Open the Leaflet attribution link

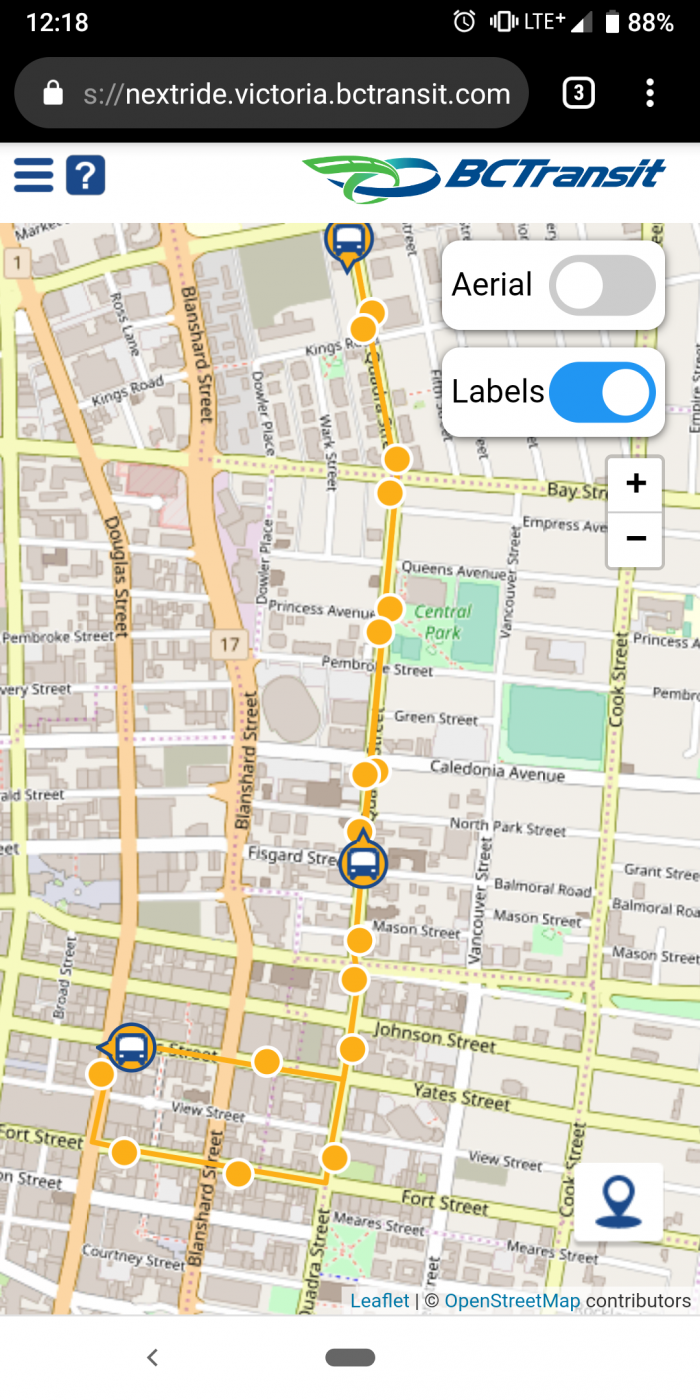(380, 1301)
